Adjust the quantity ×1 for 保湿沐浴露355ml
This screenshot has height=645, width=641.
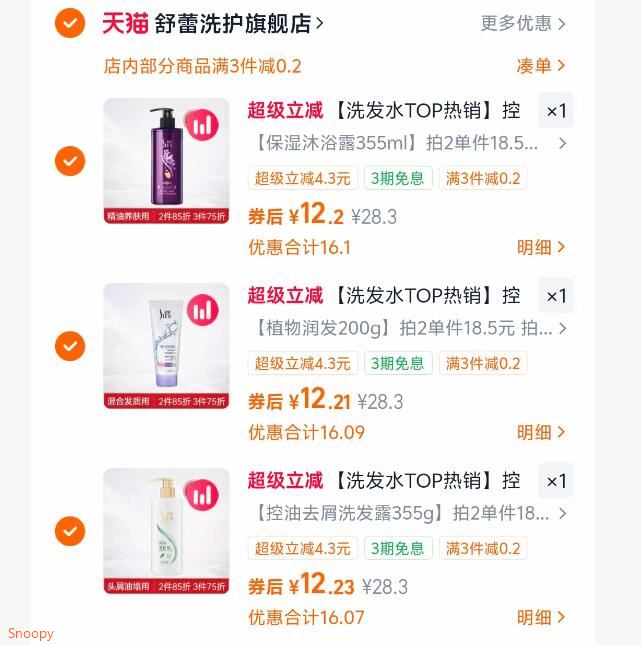(x=556, y=111)
